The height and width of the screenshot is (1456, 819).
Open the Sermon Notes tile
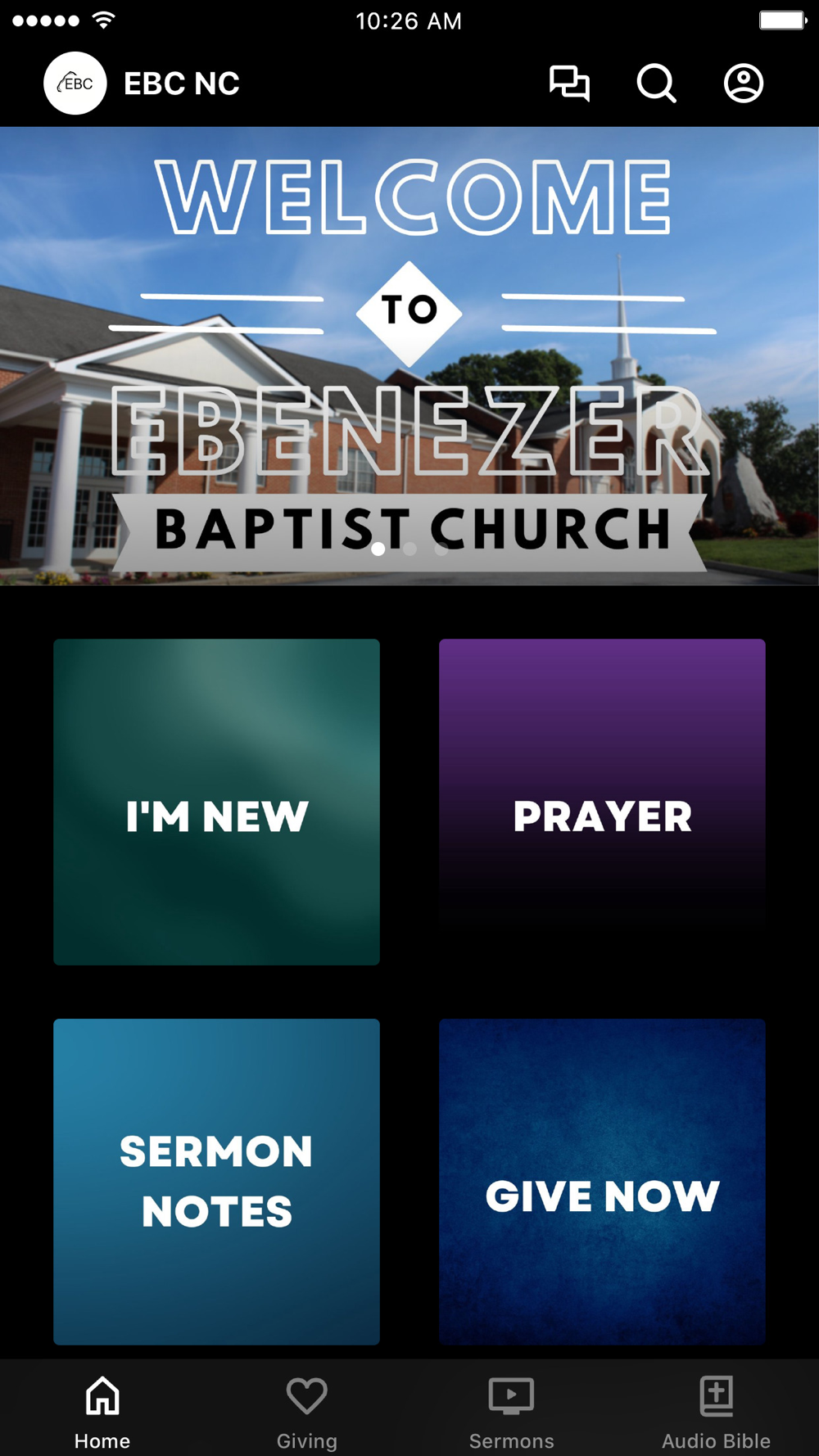click(216, 1181)
